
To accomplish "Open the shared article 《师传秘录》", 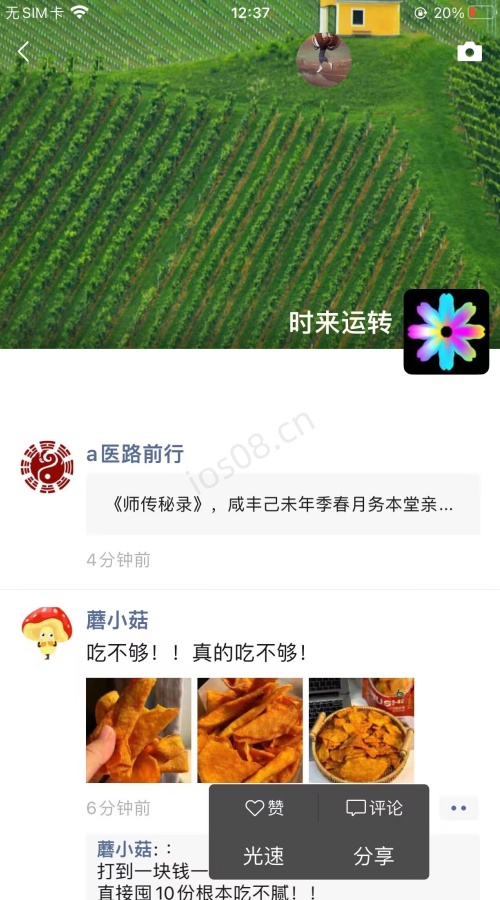I will pyautogui.click(x=283, y=505).
